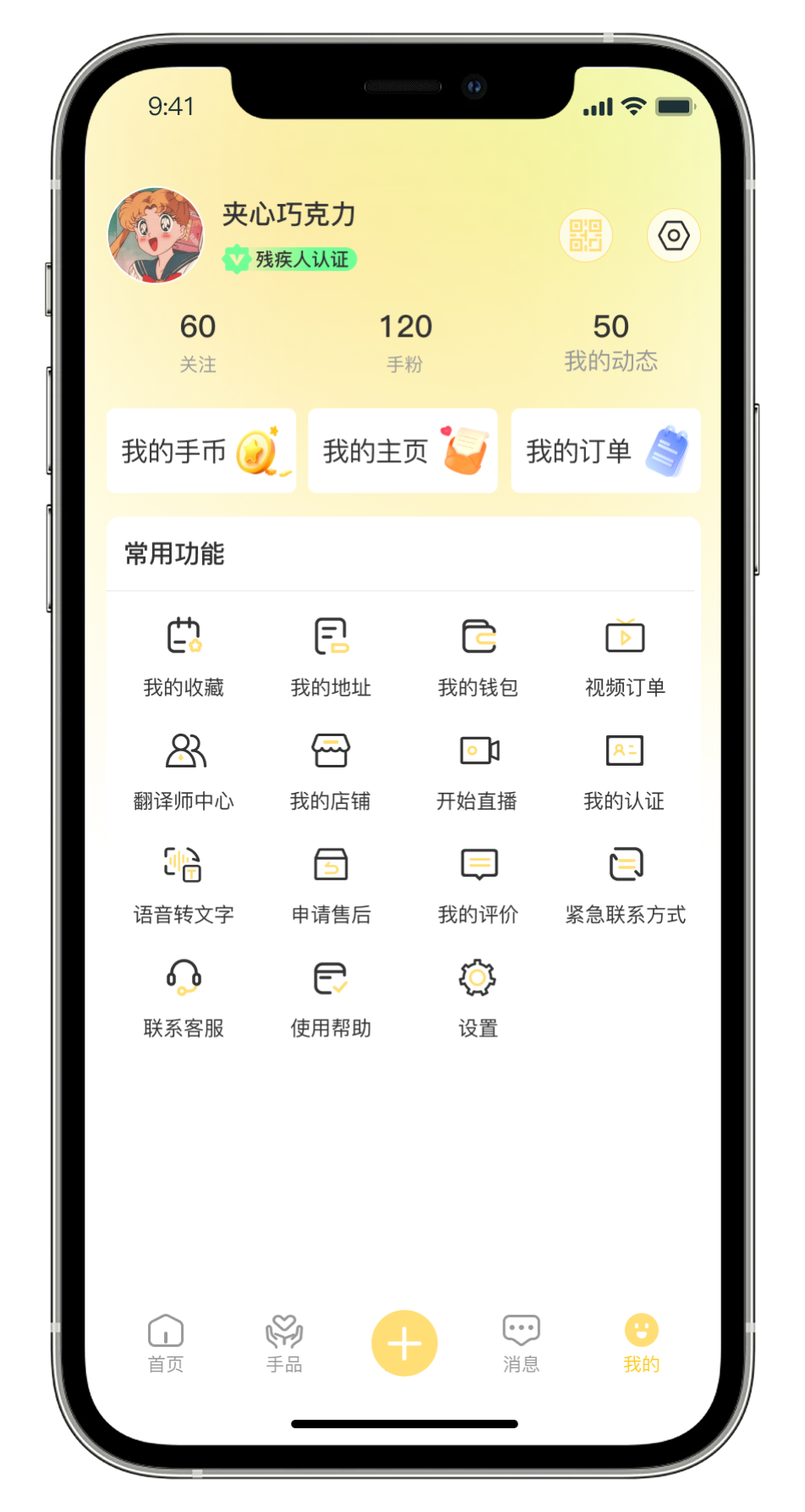Open 联系客服
The image size is (805, 1512).
pos(183,998)
